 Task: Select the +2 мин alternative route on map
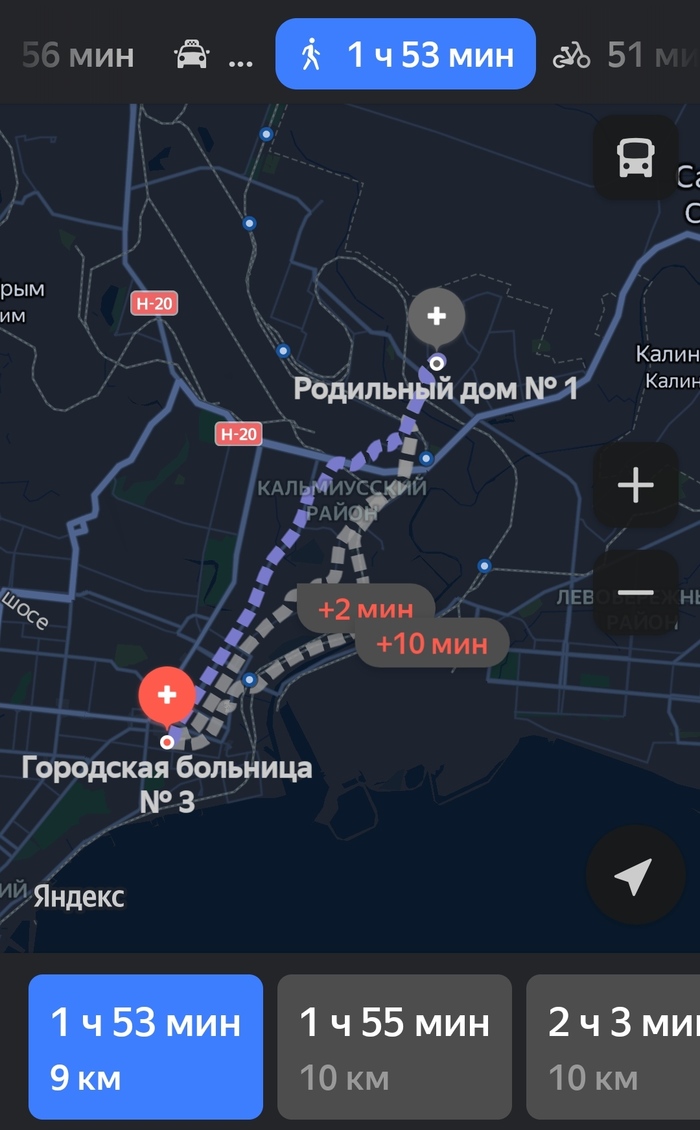(366, 609)
